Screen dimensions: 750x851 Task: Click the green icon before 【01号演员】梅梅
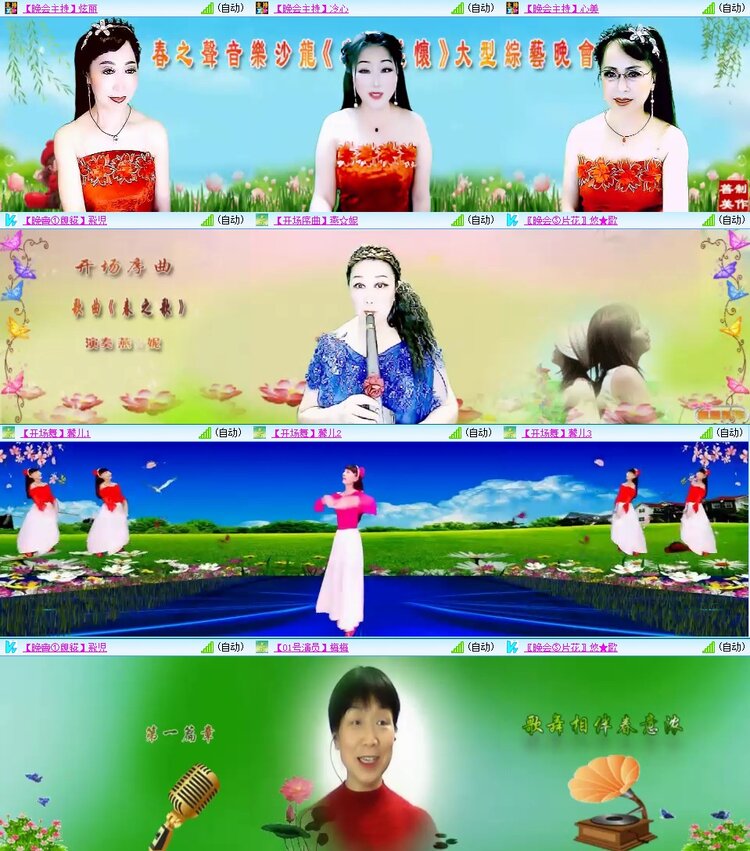263,648
